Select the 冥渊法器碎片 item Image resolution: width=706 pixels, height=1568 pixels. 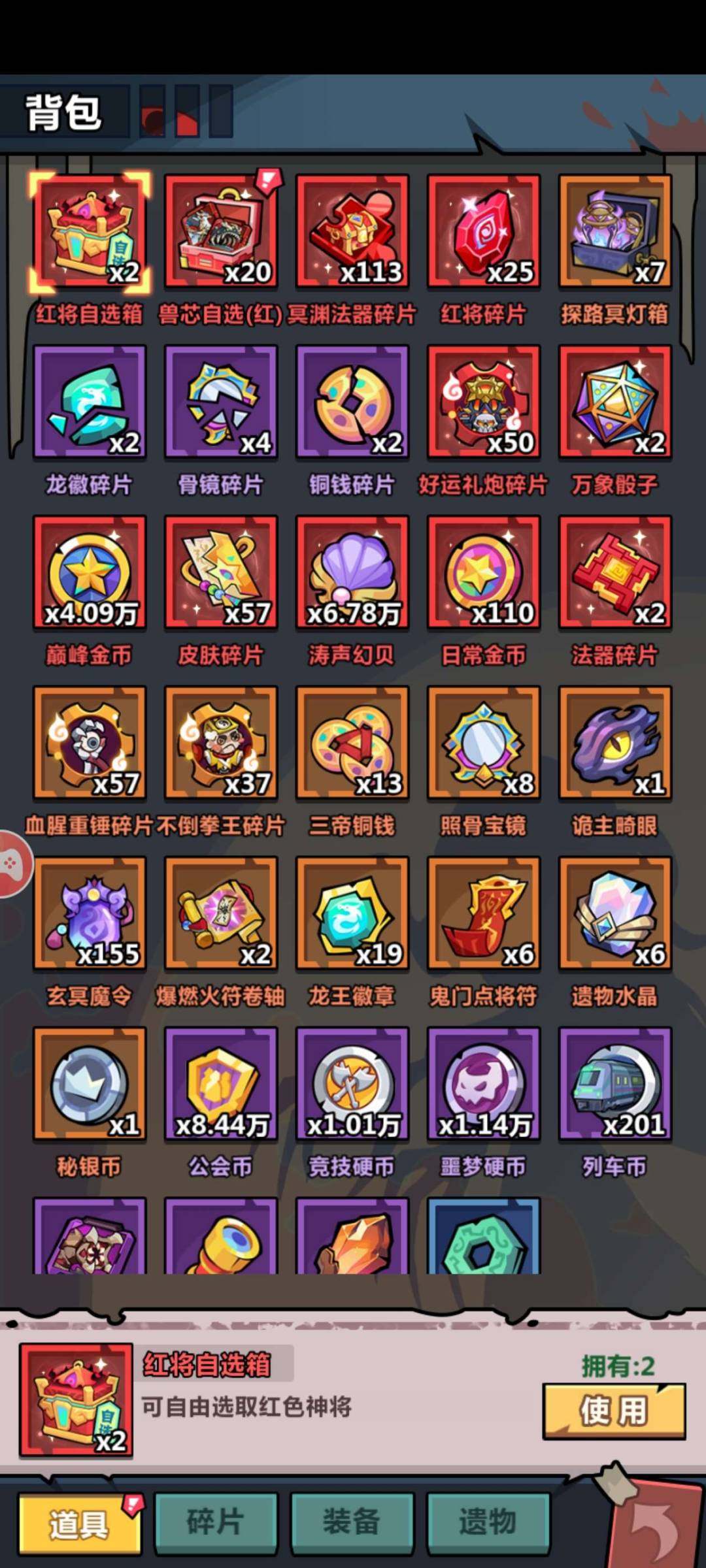tap(352, 231)
